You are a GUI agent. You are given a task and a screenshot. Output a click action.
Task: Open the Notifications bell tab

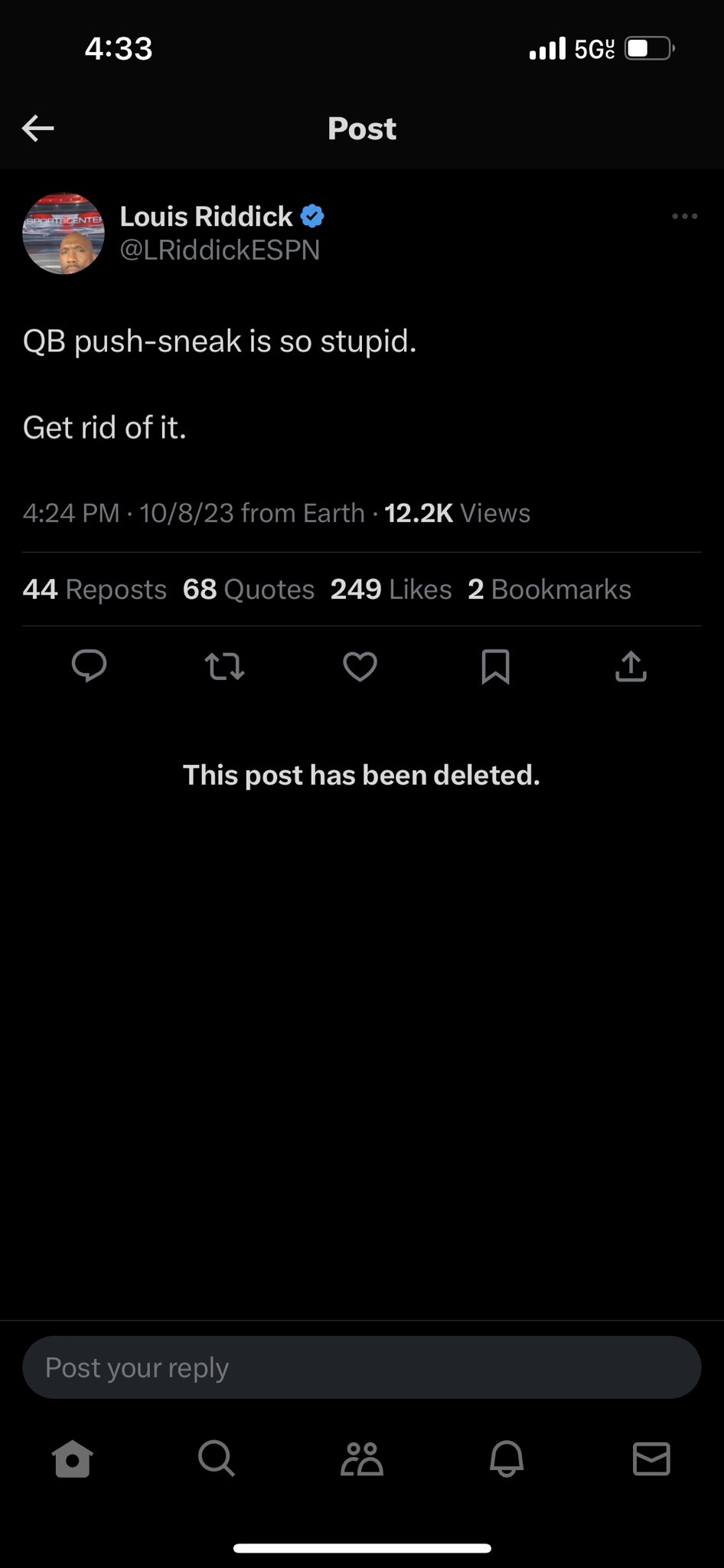pos(506,1459)
